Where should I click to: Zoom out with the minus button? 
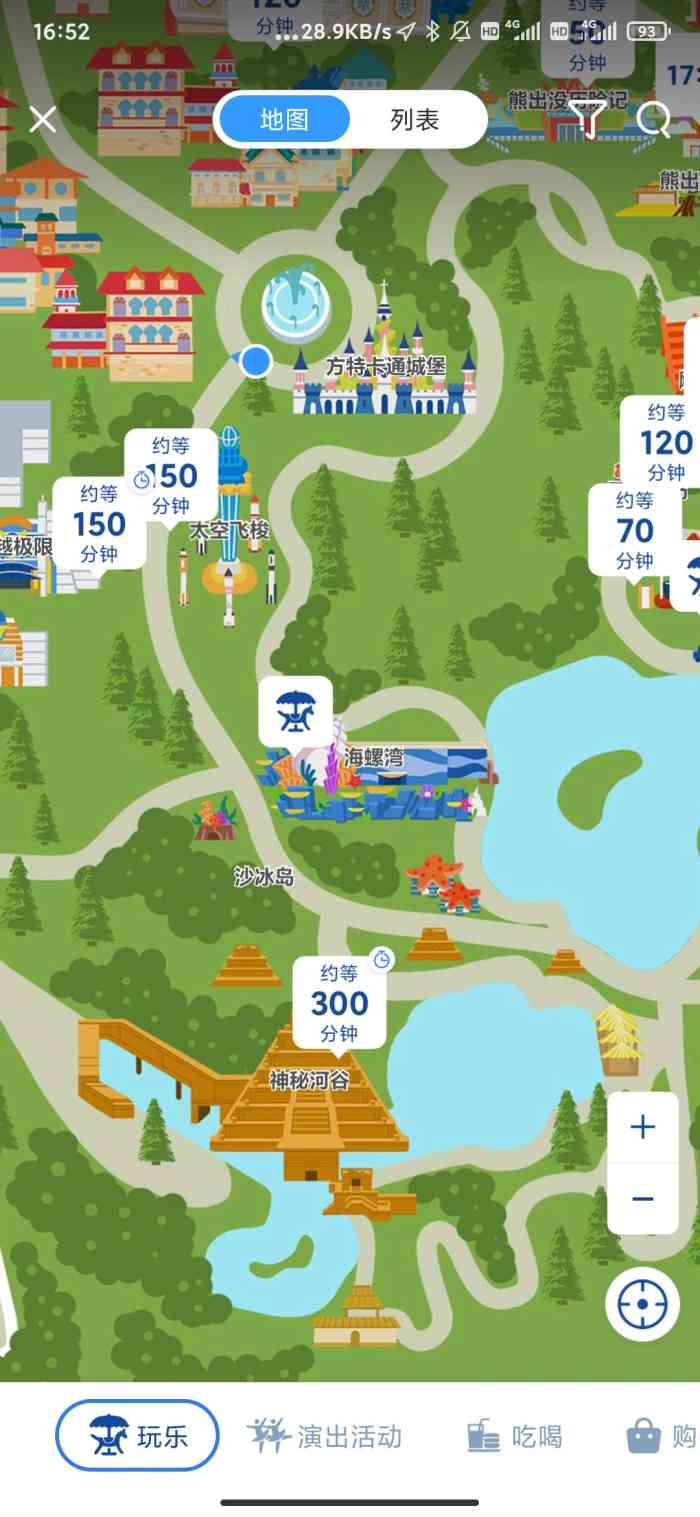642,1199
